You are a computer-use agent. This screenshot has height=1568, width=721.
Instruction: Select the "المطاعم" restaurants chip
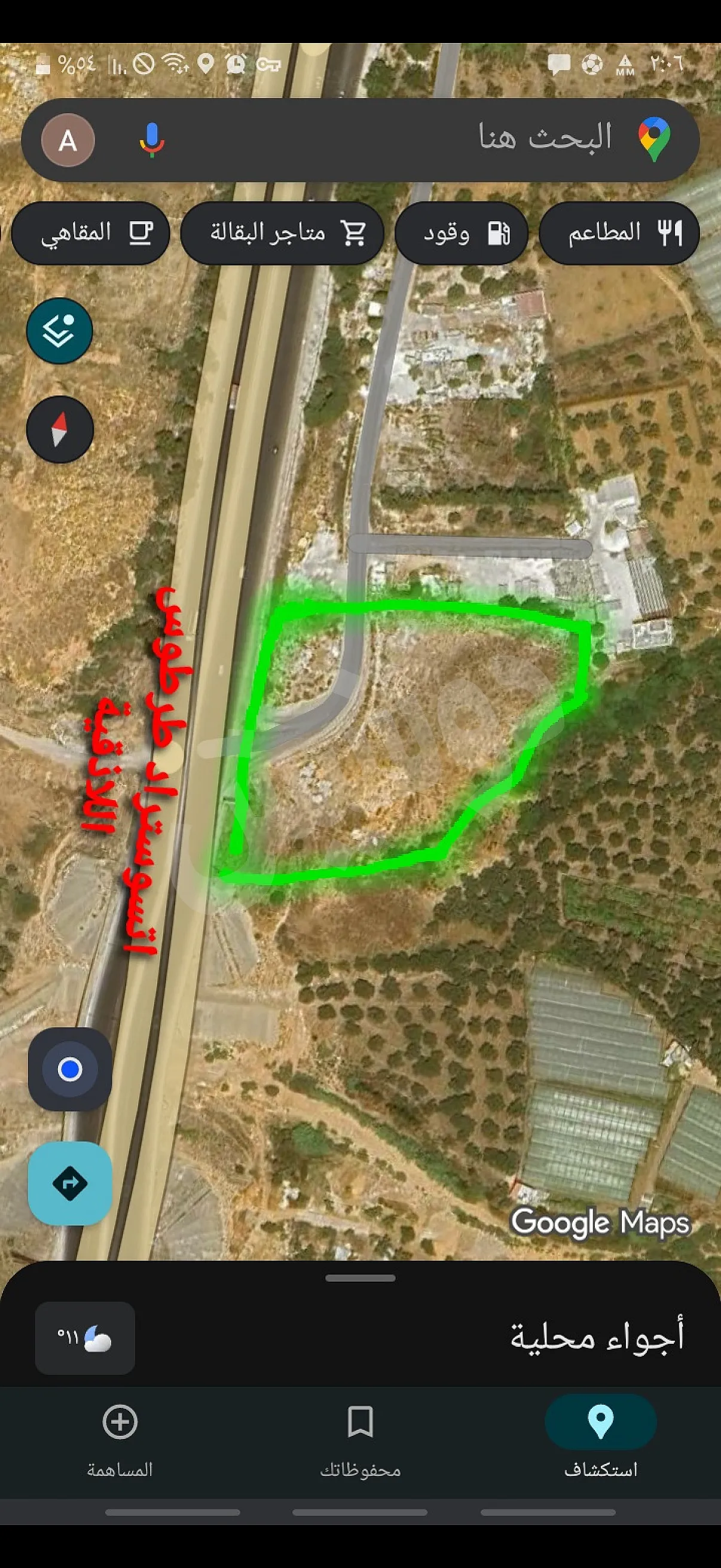tap(619, 233)
